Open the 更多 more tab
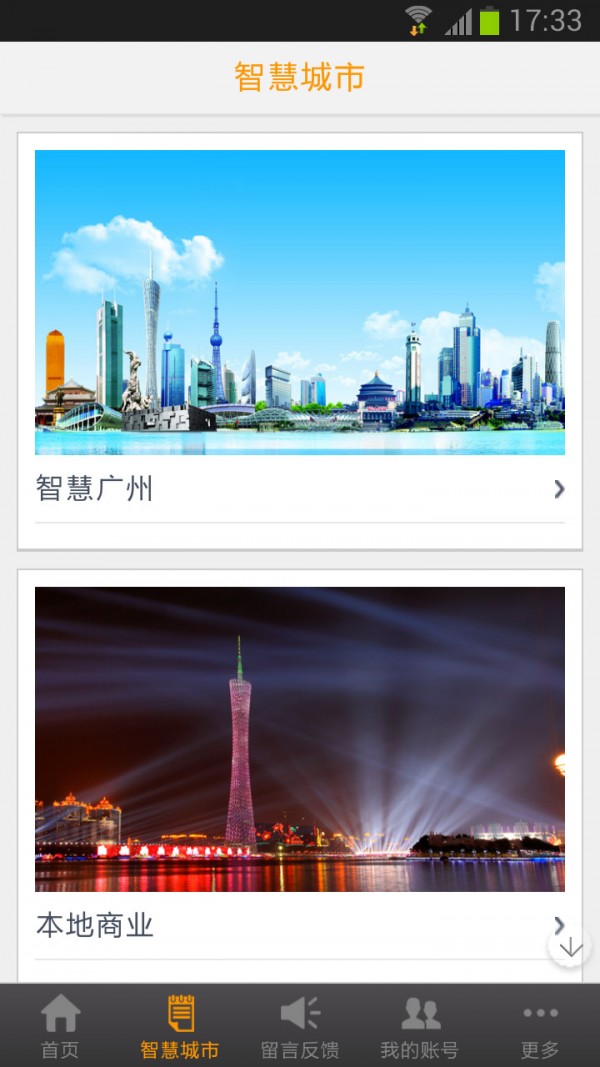The height and width of the screenshot is (1067, 600). (540, 1026)
